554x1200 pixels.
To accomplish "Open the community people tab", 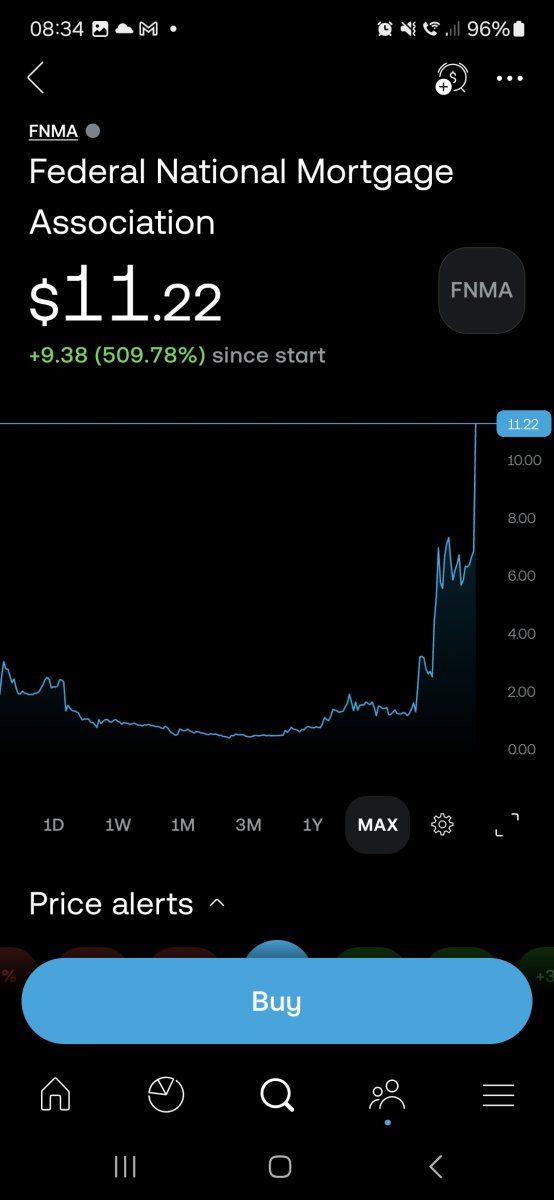I will coord(387,1096).
